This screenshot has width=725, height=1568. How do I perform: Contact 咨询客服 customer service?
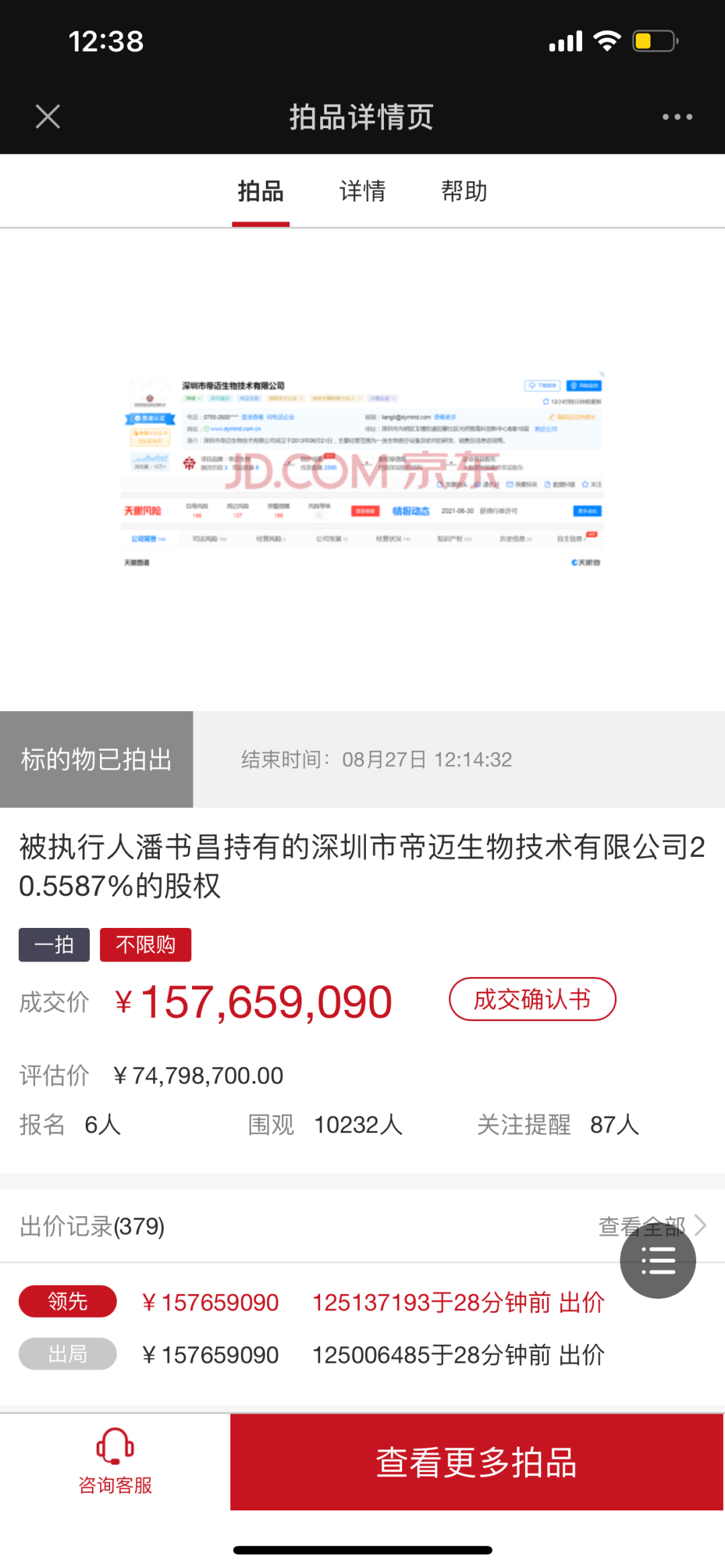pyautogui.click(x=115, y=1462)
